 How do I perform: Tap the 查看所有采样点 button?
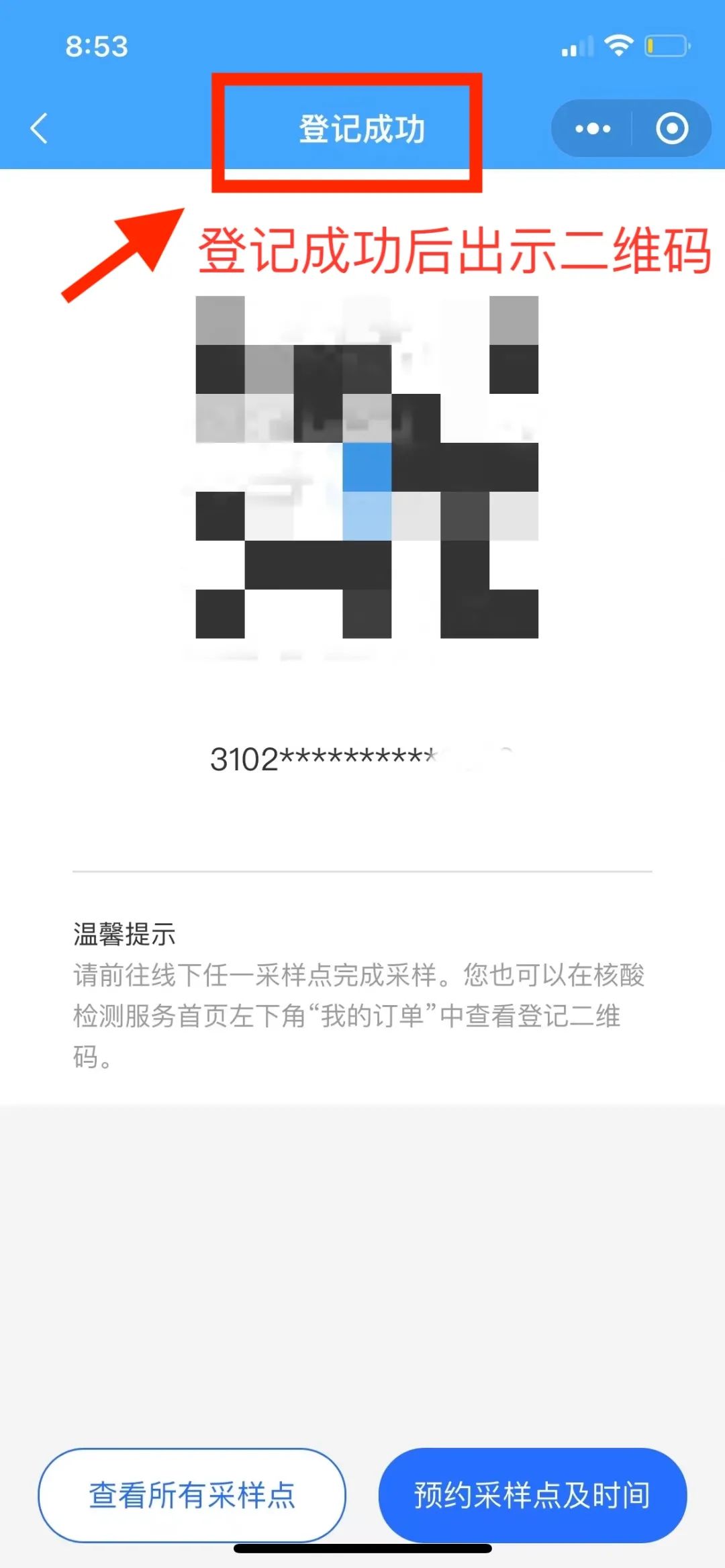pyautogui.click(x=192, y=1495)
